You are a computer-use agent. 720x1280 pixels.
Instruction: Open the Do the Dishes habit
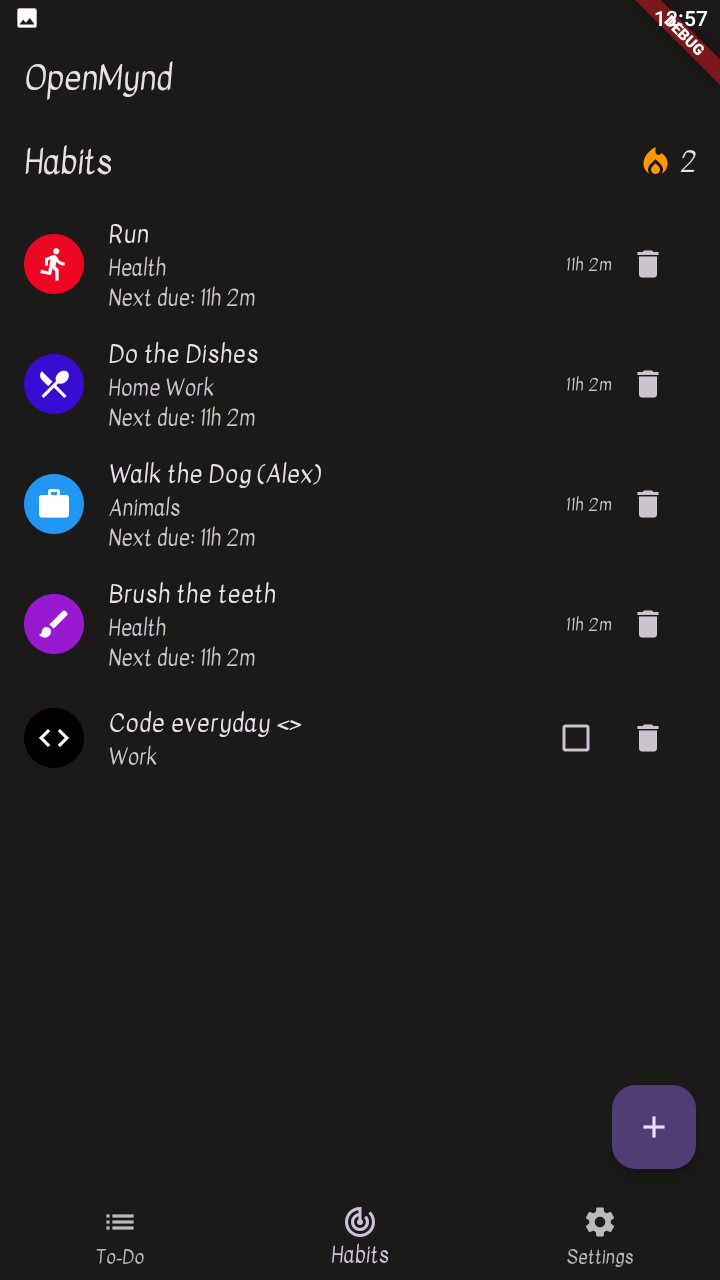(x=360, y=384)
